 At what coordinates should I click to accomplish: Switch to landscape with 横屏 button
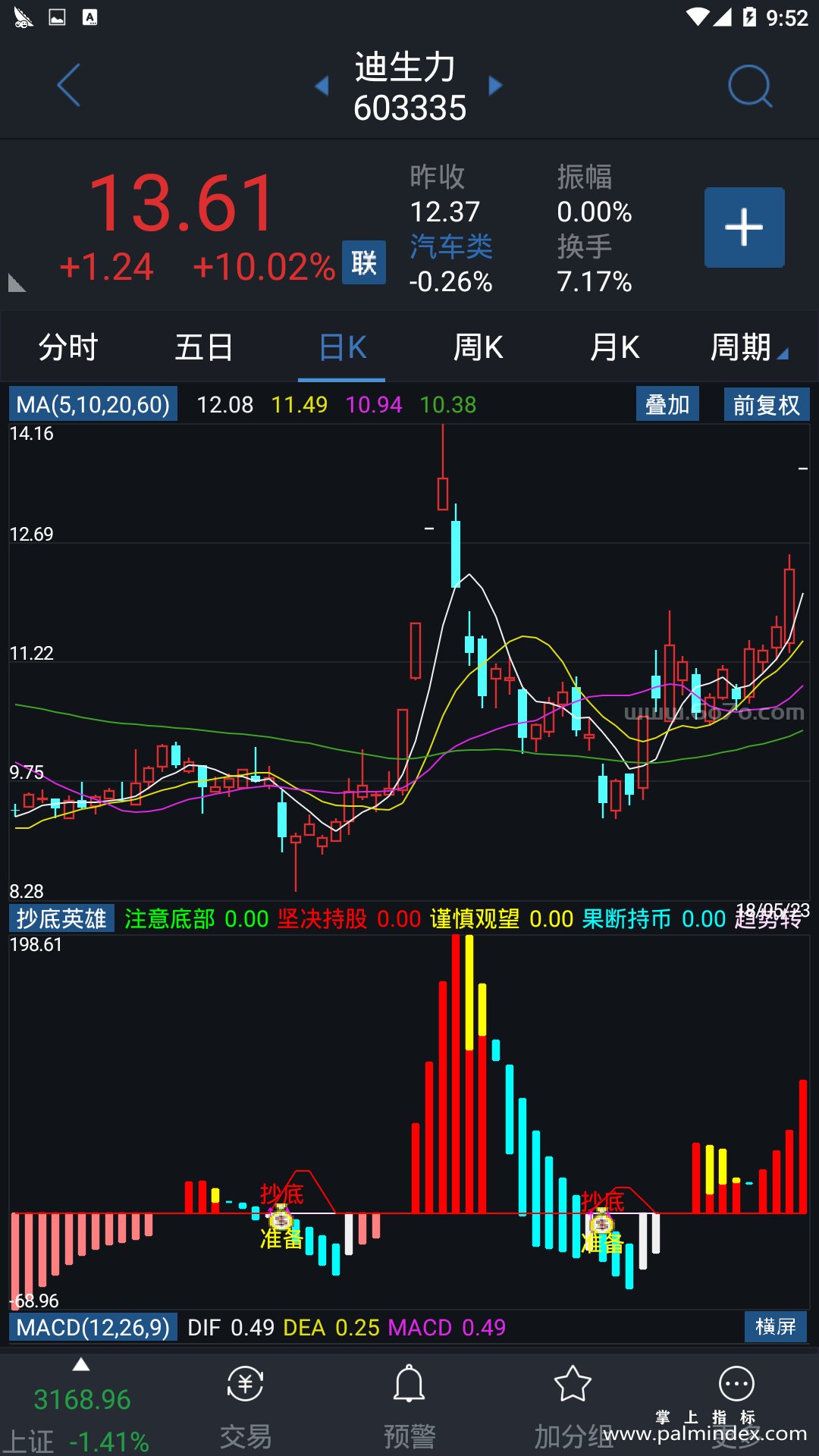(775, 1326)
